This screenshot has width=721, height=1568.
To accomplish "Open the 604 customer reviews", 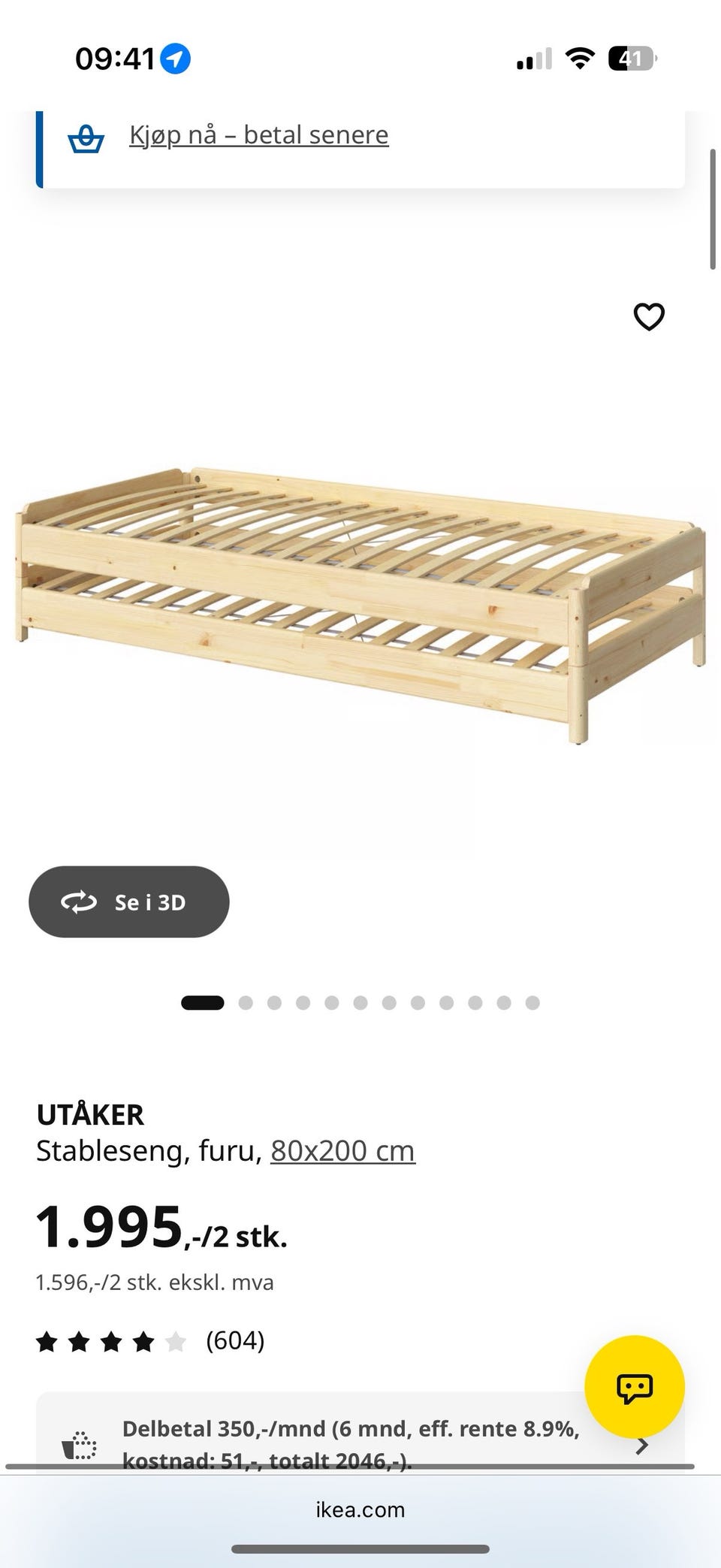I will [x=150, y=1340].
